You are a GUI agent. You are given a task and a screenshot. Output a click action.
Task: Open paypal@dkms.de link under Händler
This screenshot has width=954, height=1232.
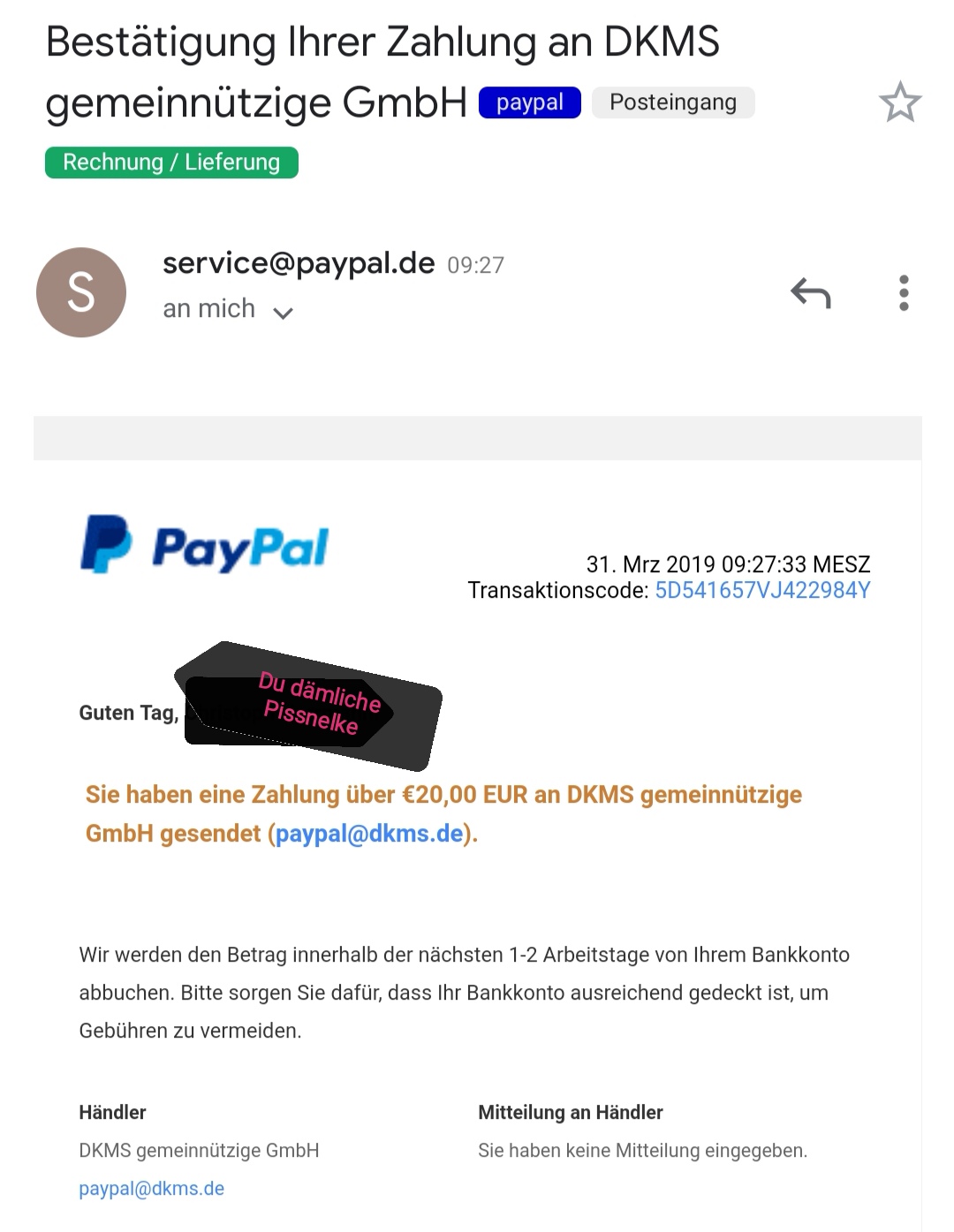coord(152,1189)
